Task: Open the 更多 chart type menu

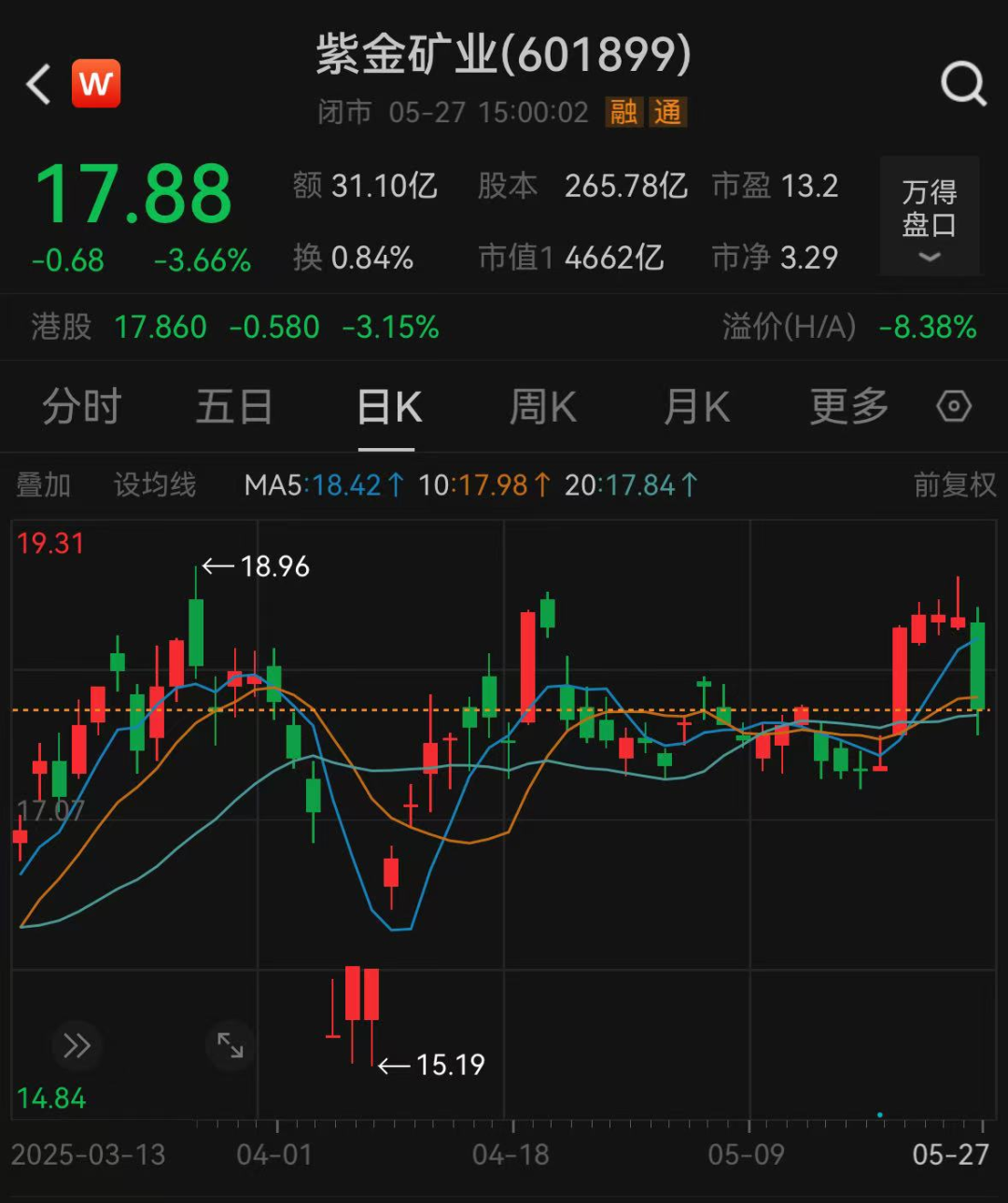Action: click(846, 407)
